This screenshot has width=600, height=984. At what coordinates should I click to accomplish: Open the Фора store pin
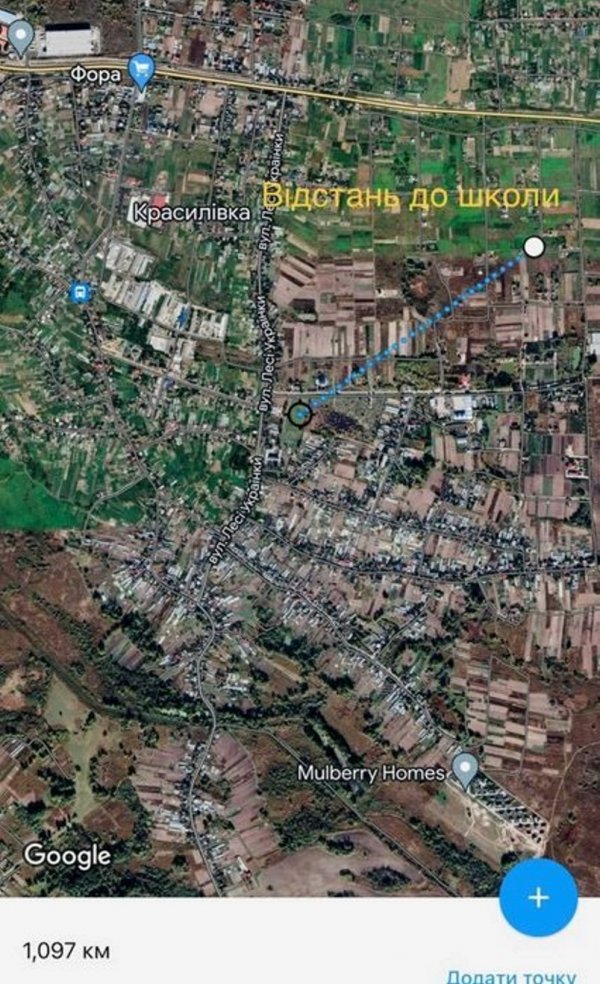pyautogui.click(x=142, y=71)
